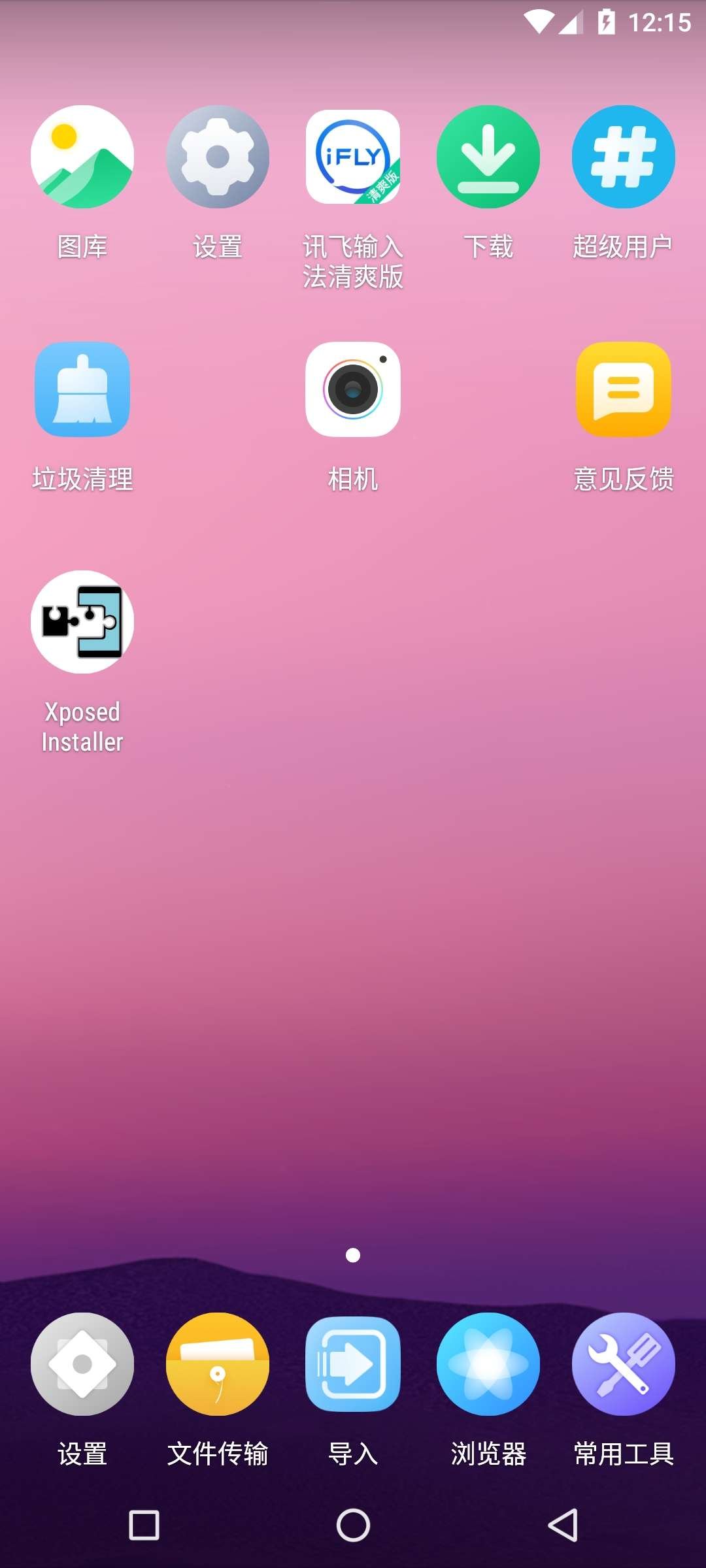Viewport: 706px width, 1568px height.
Task: Open the 文件传输 file transfer app
Action: (x=218, y=1363)
